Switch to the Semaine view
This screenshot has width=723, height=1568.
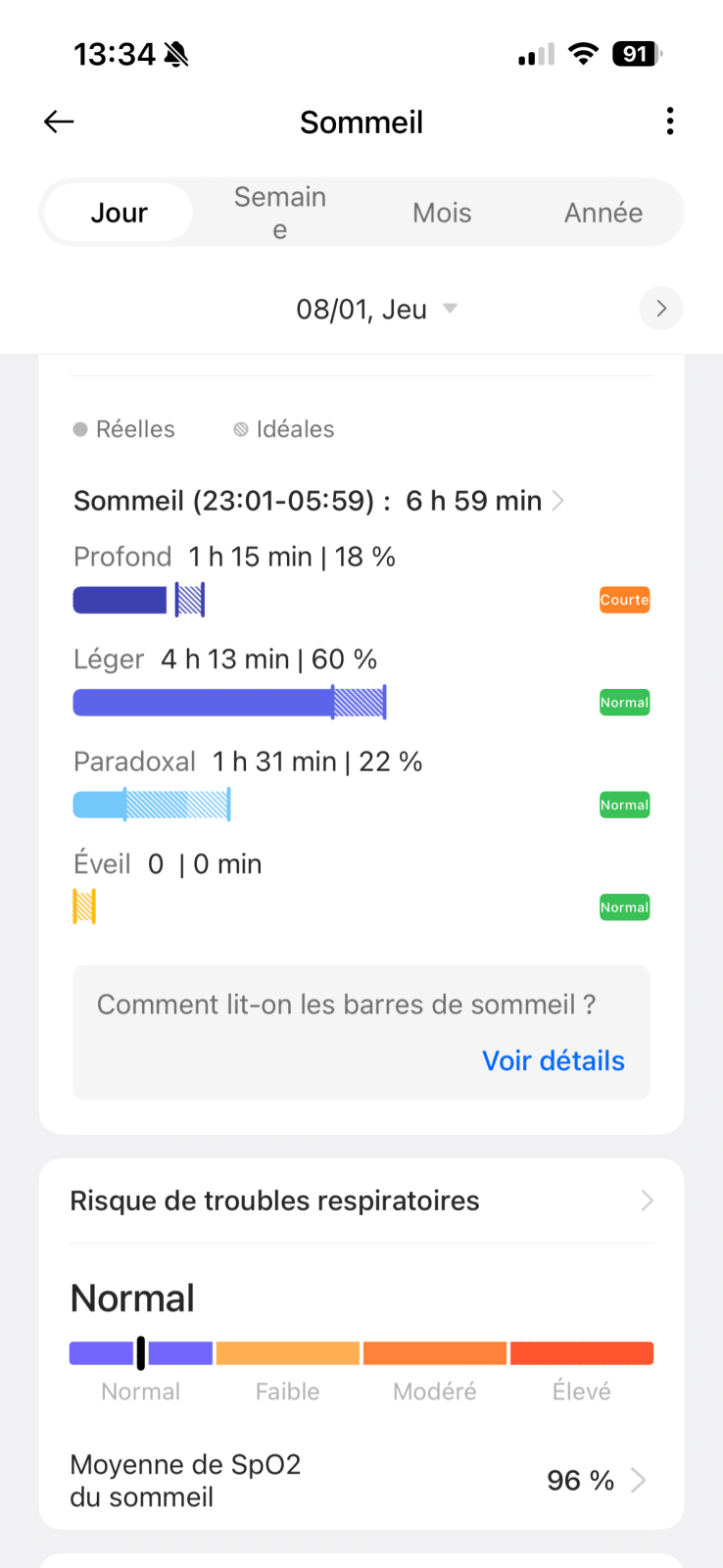coord(280,213)
